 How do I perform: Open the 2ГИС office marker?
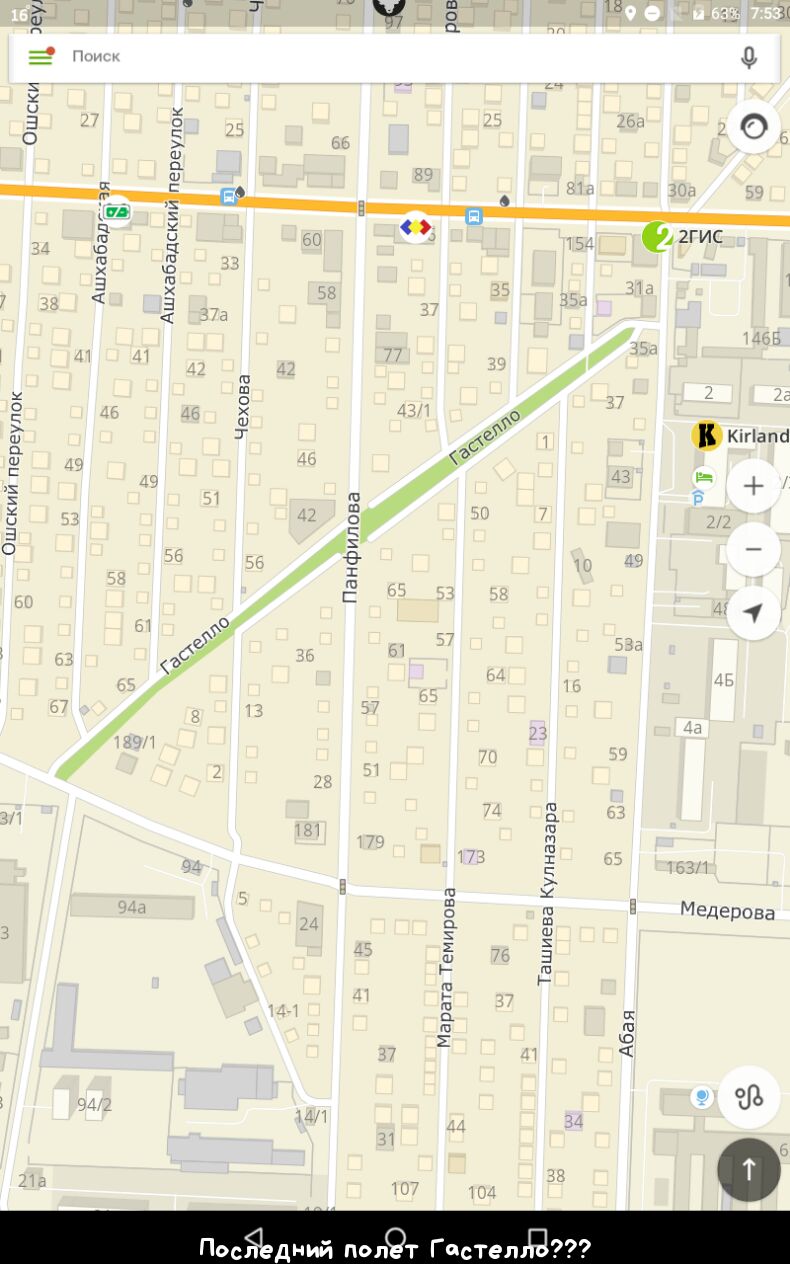657,237
